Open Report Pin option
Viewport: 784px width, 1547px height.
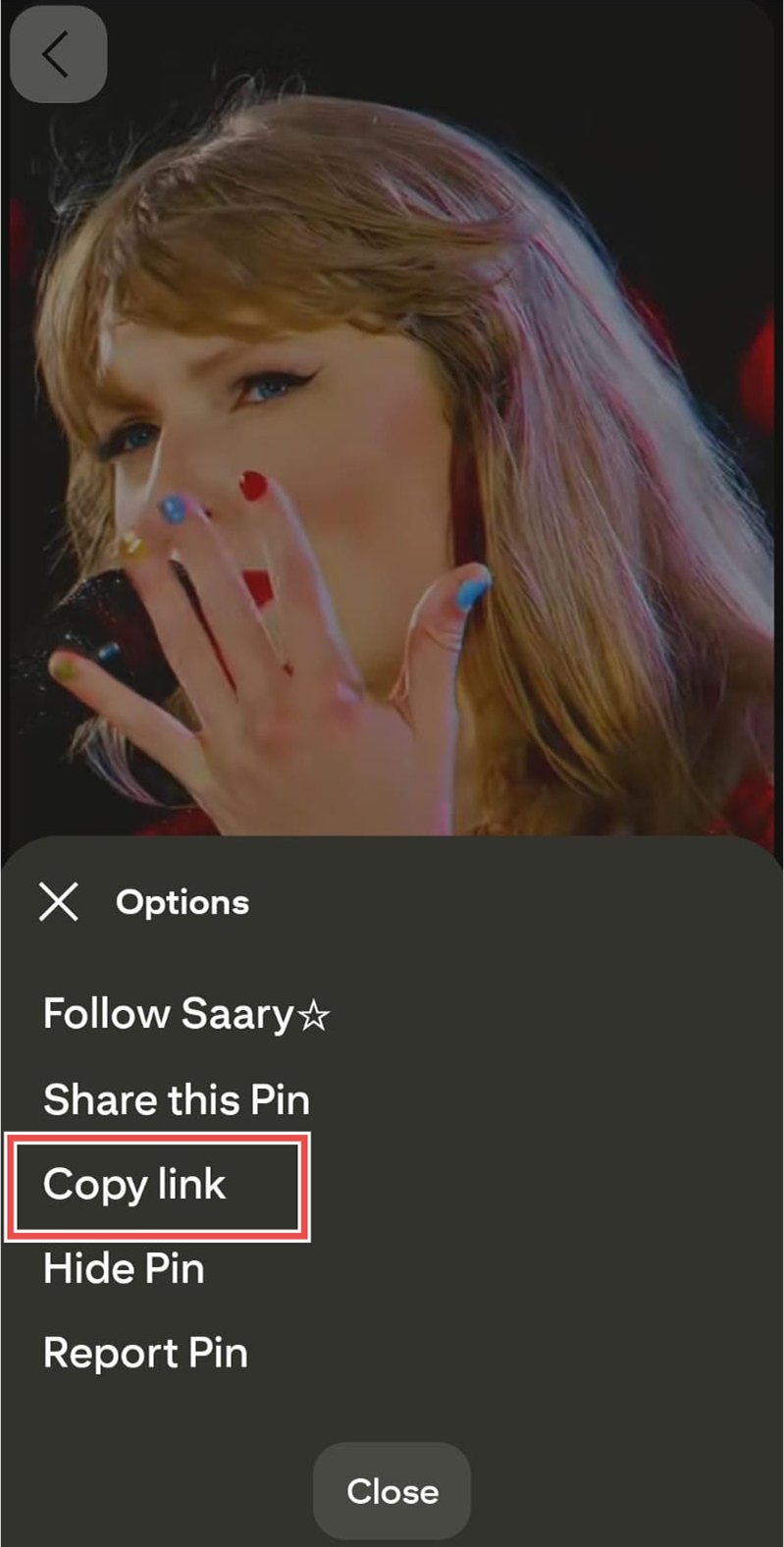pos(145,1354)
